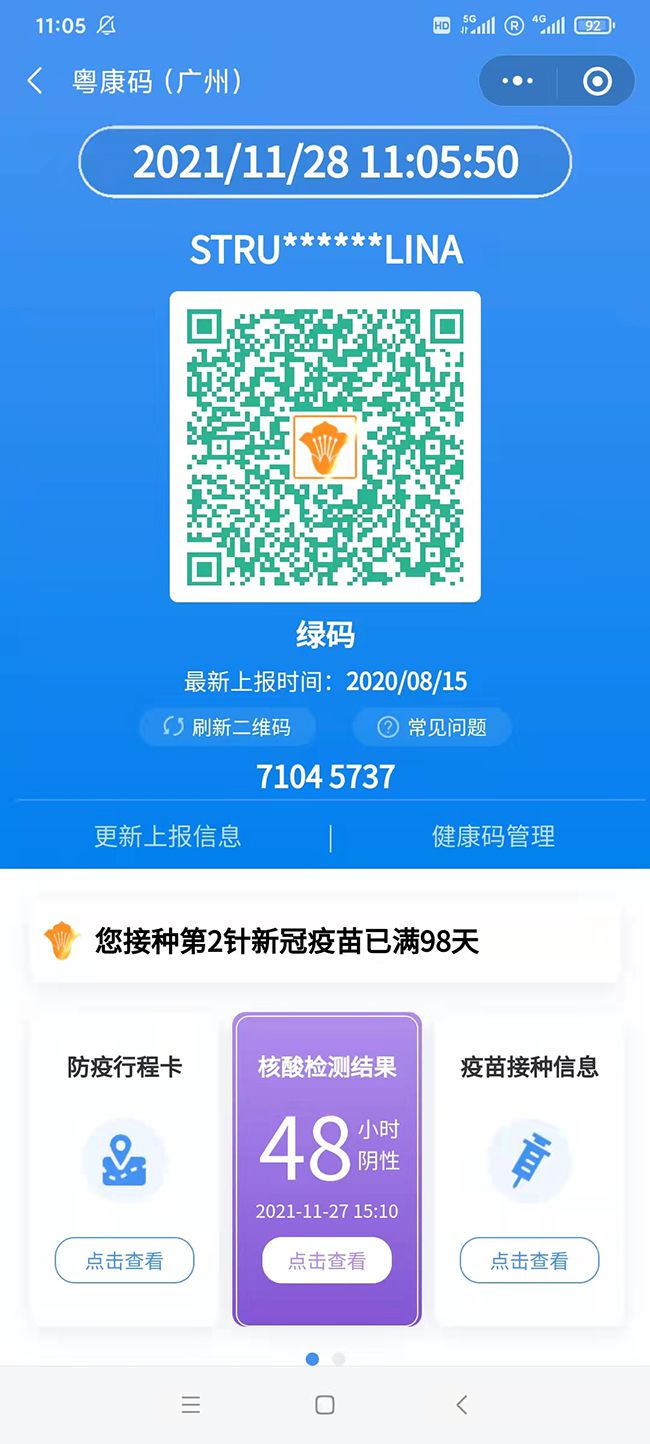Tap the system home button
Screen dimensions: 650x1444
tap(325, 1405)
